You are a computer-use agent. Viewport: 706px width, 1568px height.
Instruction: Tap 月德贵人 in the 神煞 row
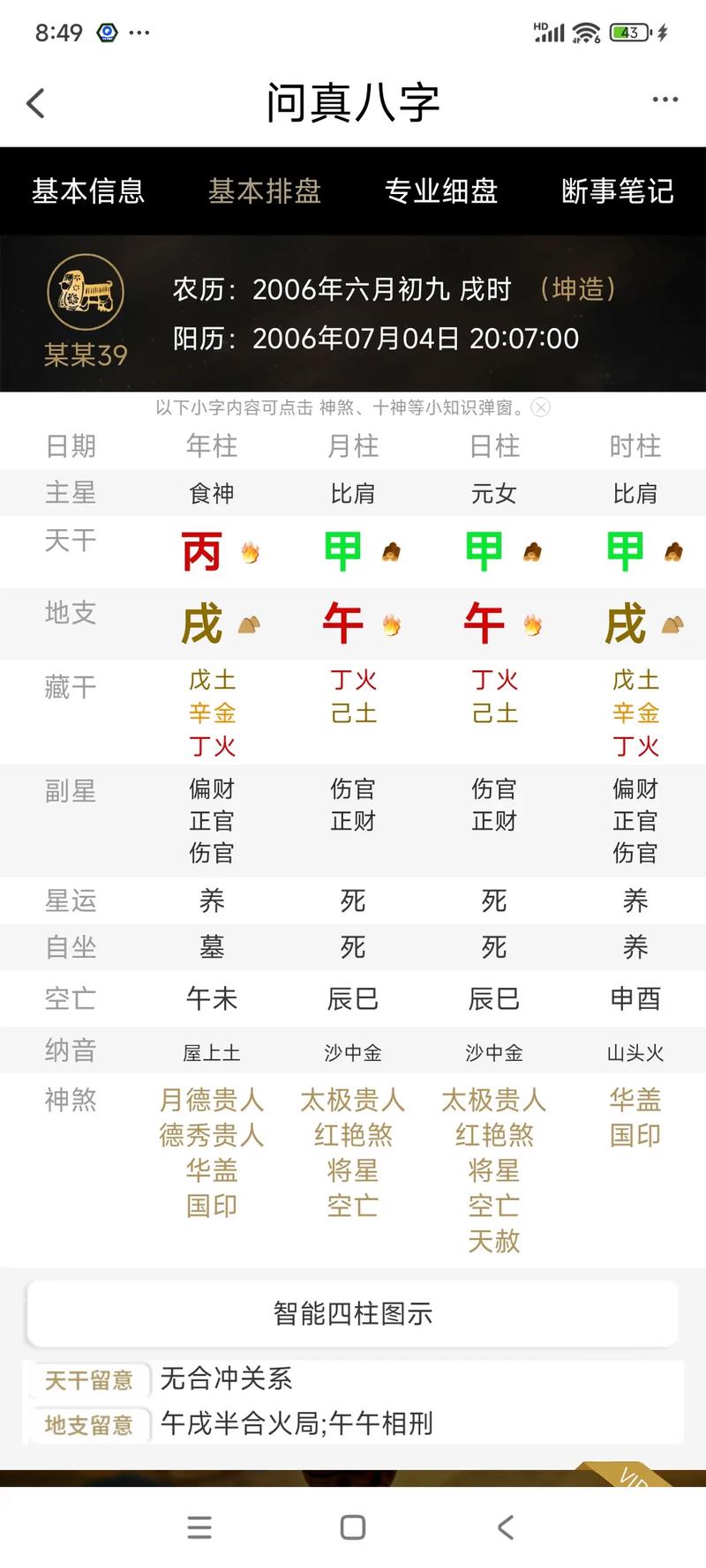[x=212, y=1100]
